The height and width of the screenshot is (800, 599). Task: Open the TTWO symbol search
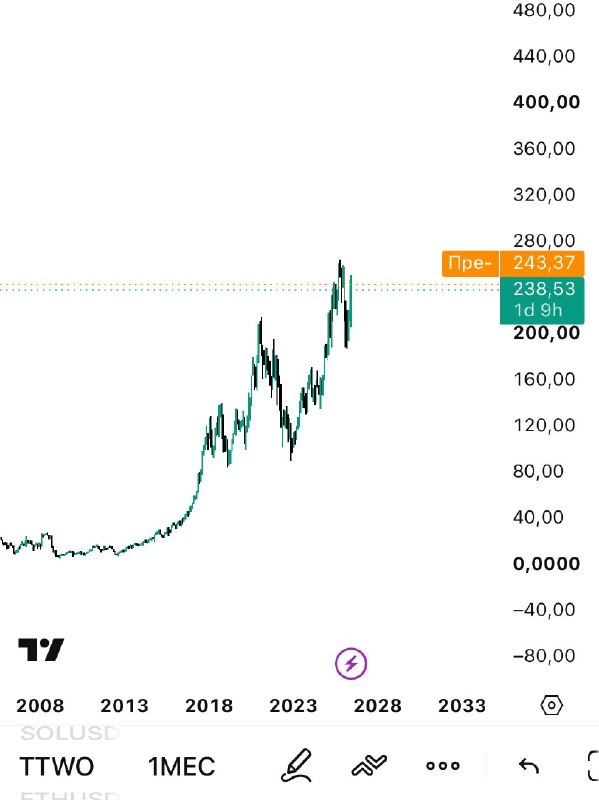57,766
